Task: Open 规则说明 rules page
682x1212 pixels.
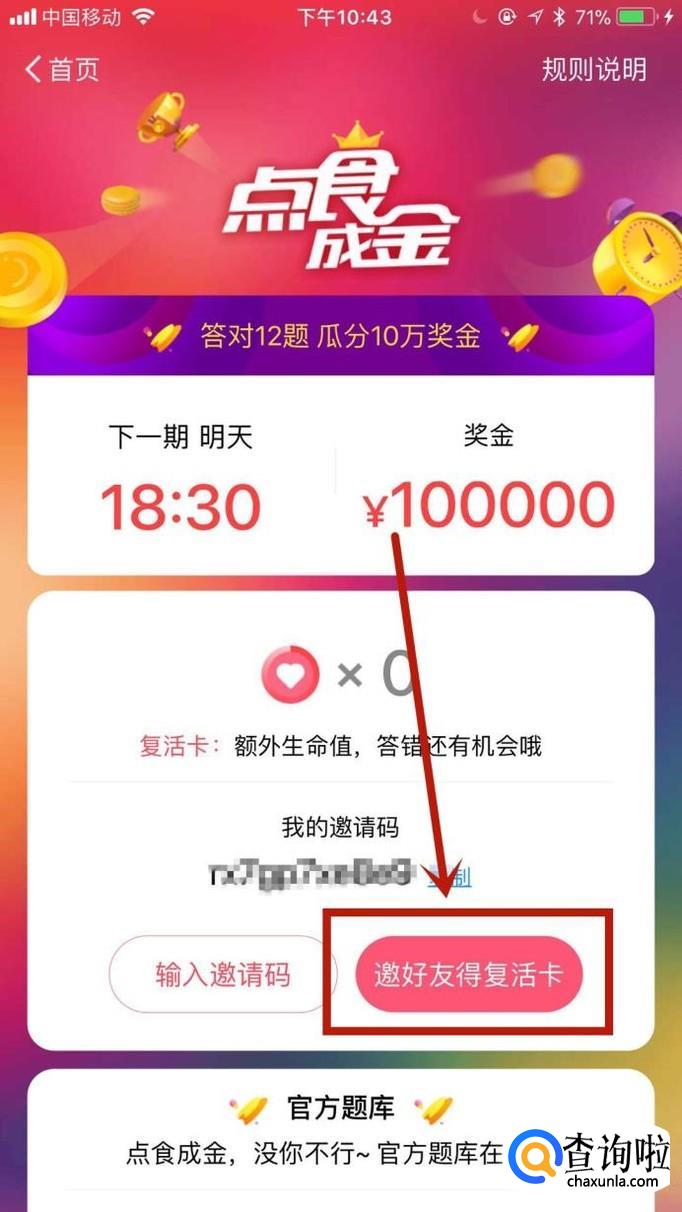Action: coord(594,69)
